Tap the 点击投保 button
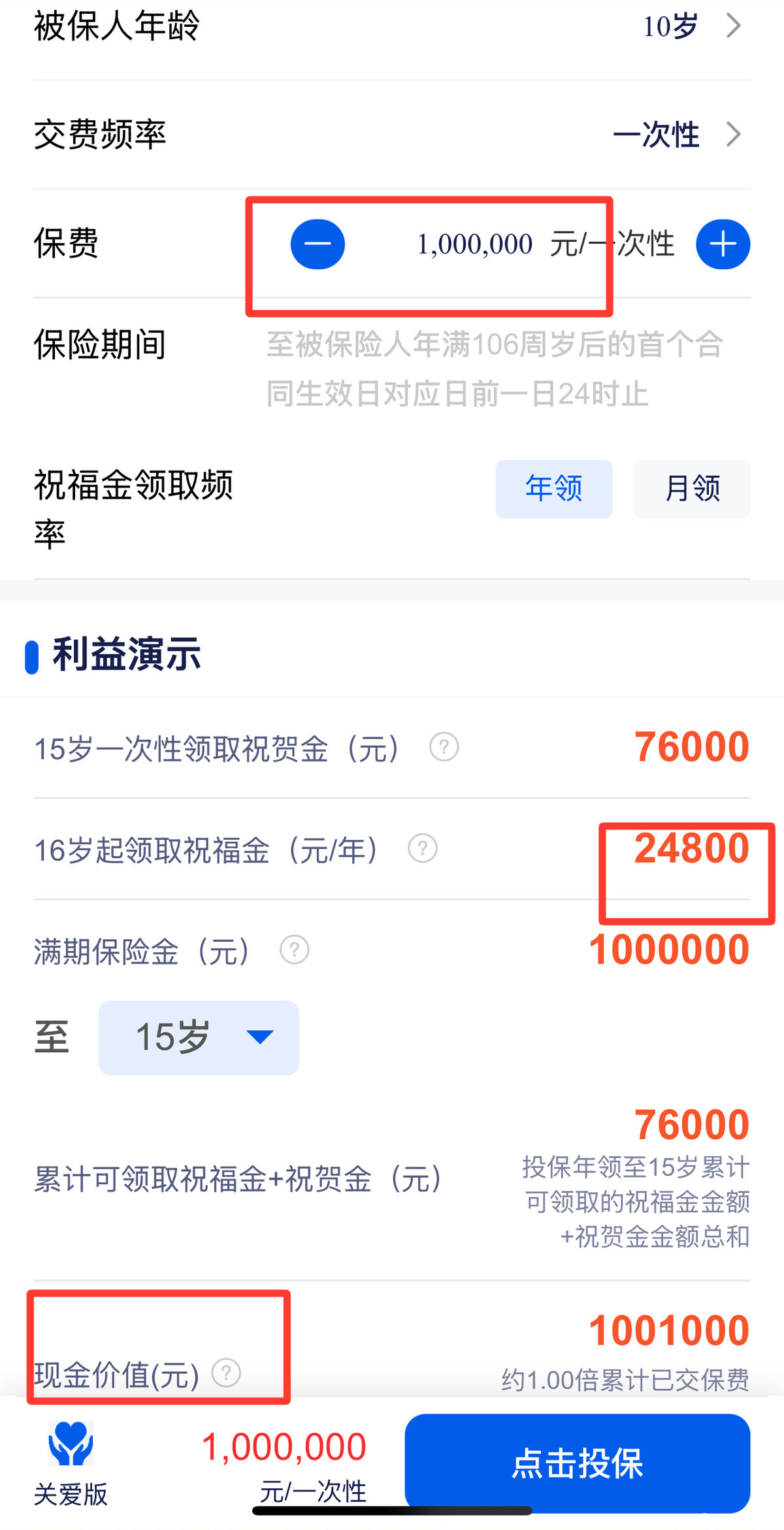The height and width of the screenshot is (1530, 784). coord(577,1463)
